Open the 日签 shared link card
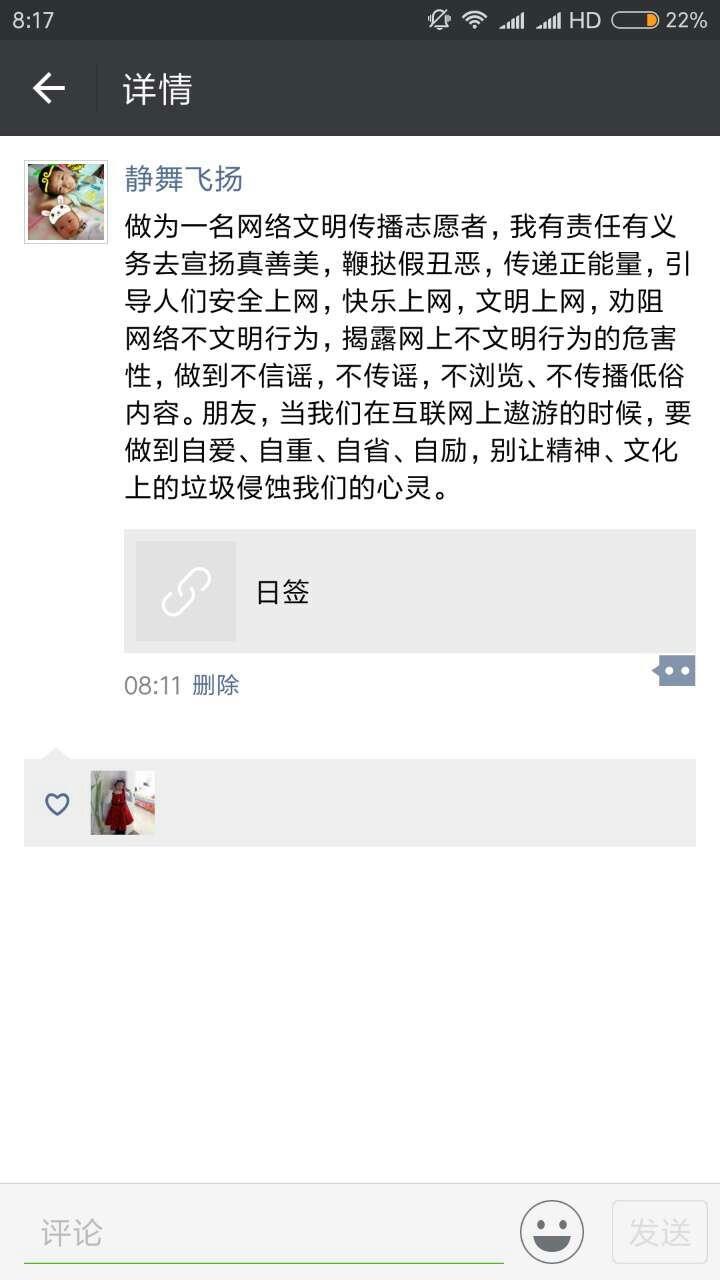720x1280 pixels. (410, 591)
